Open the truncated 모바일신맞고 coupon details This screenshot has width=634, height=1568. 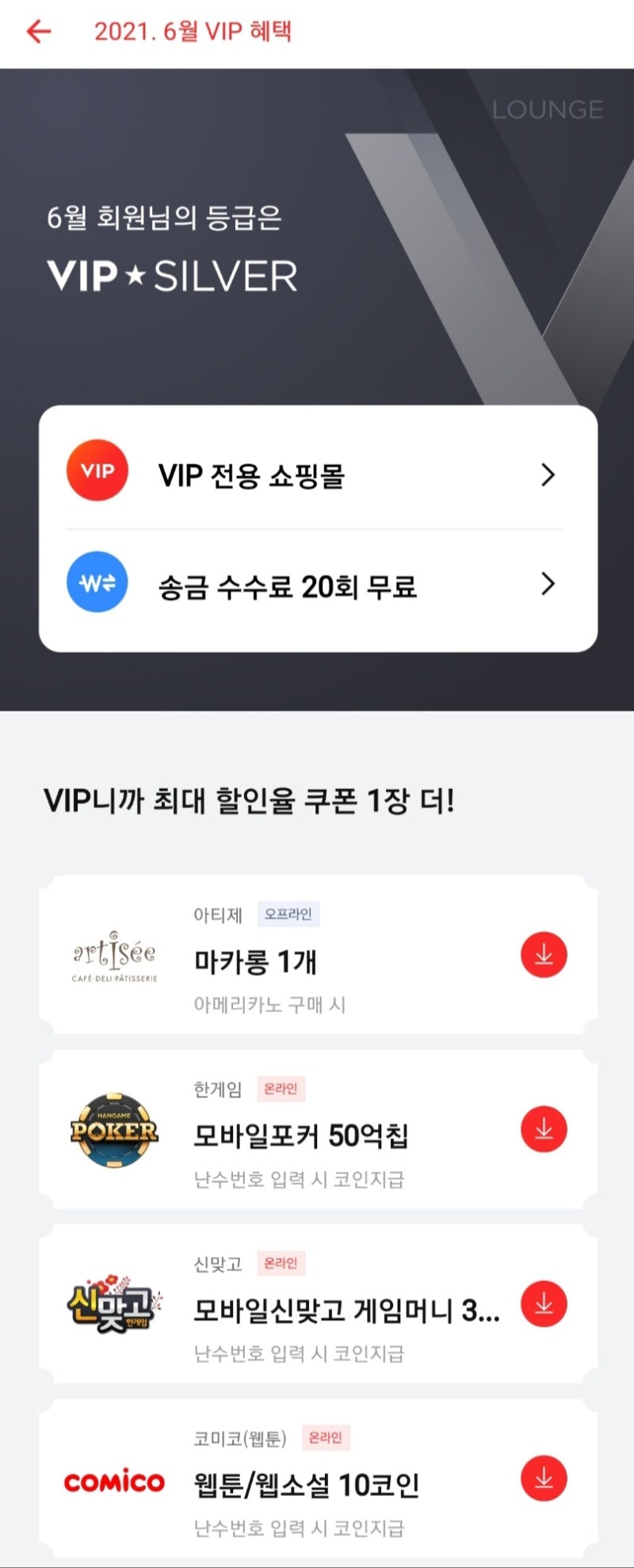pyautogui.click(x=345, y=1312)
